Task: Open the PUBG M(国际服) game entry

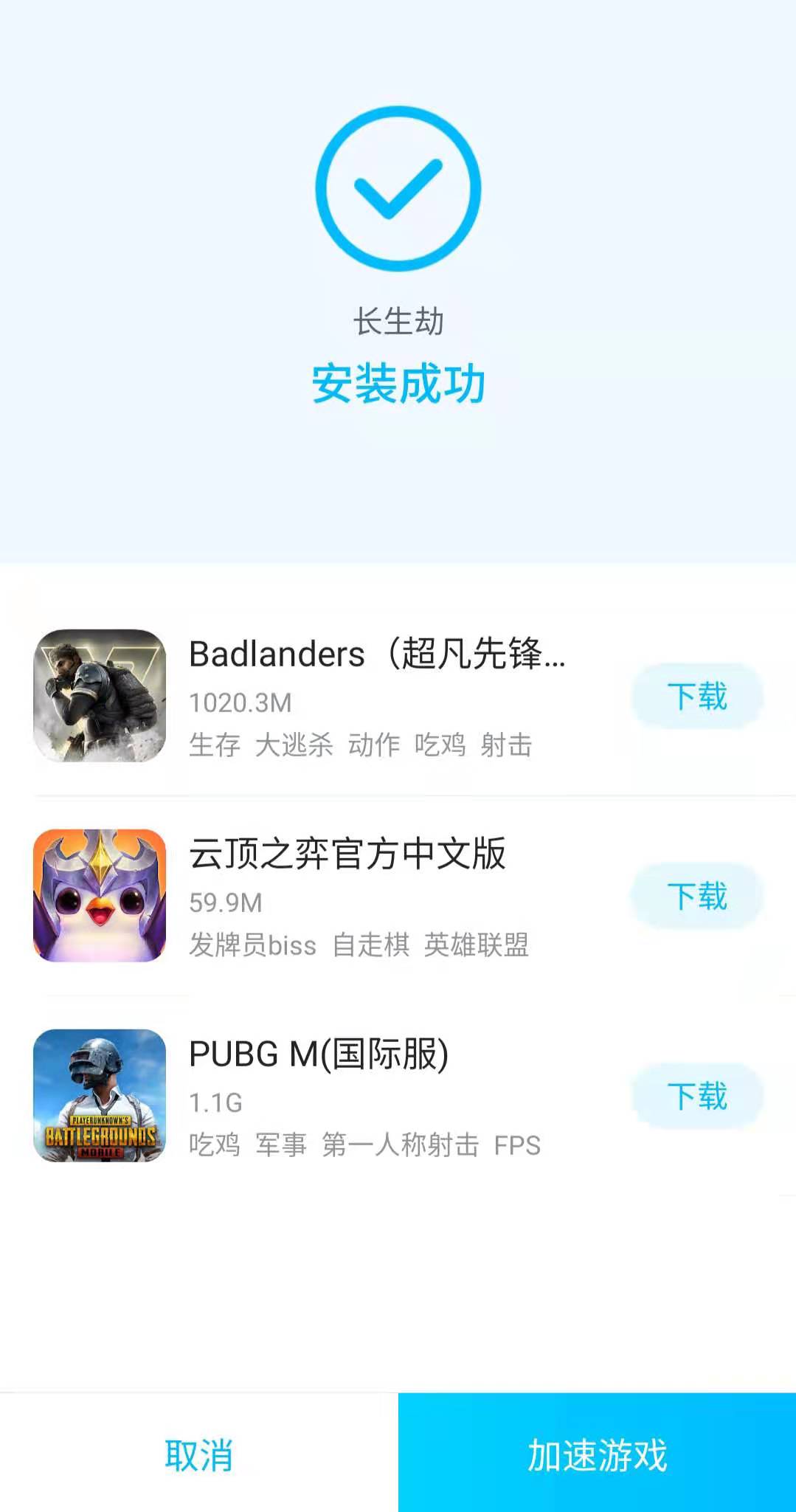Action: click(x=319, y=1054)
